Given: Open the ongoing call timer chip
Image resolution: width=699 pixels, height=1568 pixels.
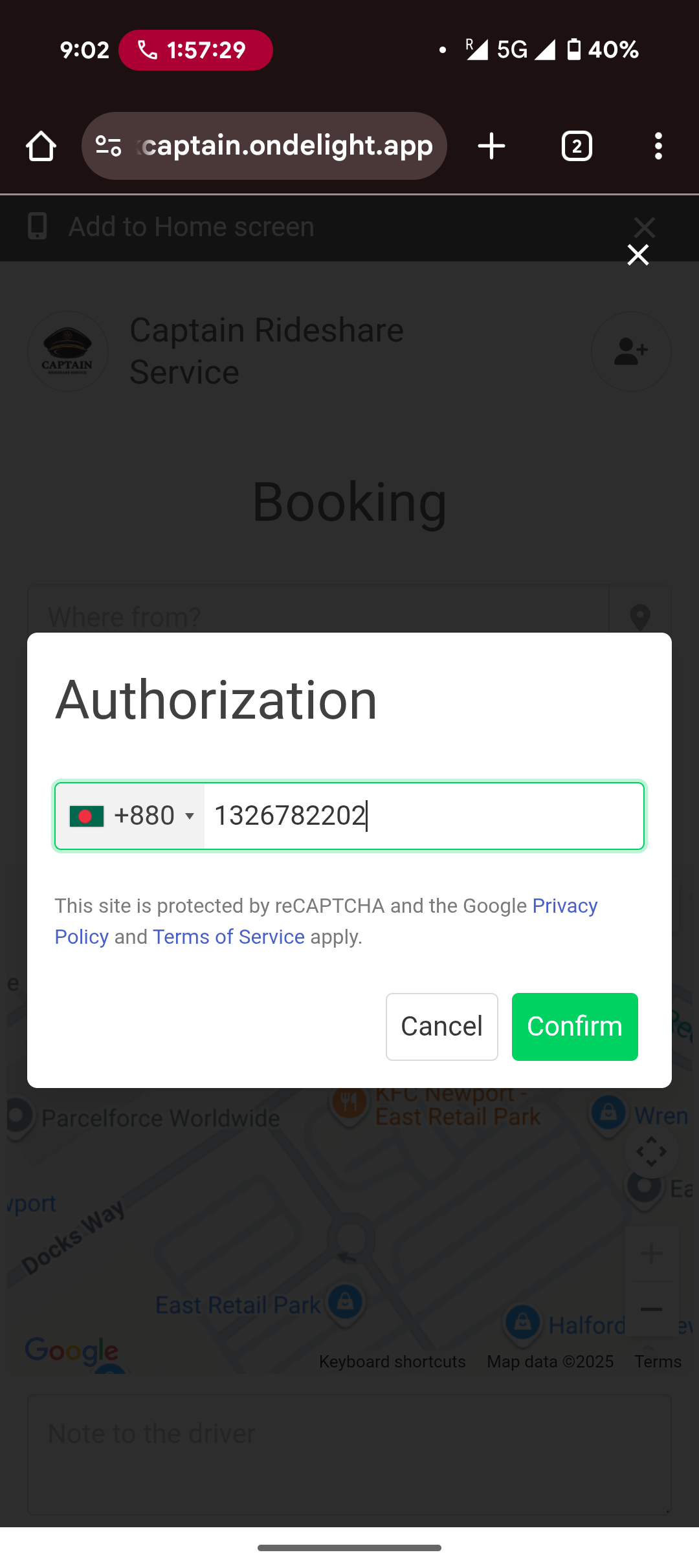Looking at the screenshot, I should (195, 50).
